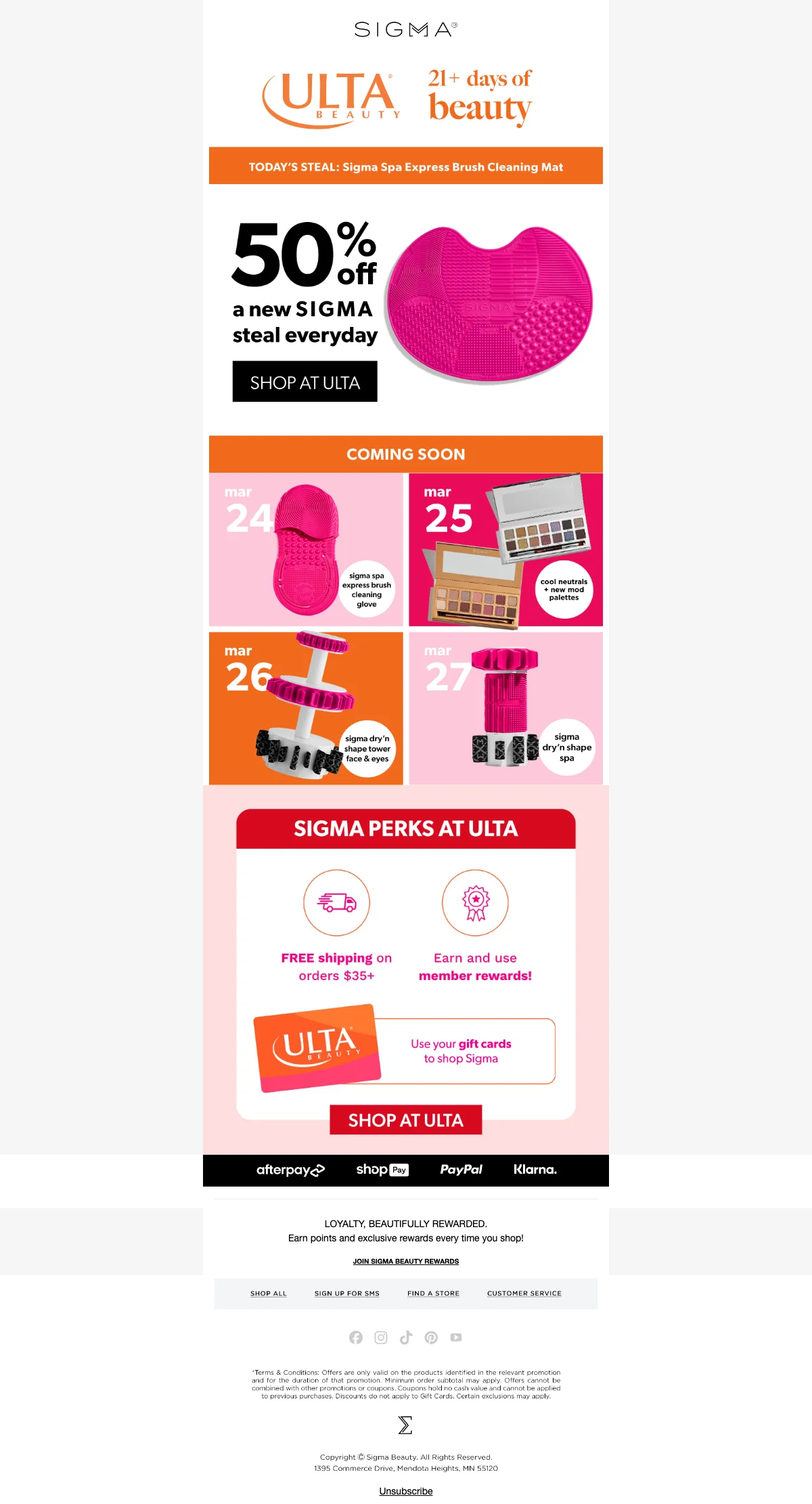The image size is (812, 1504).
Task: Open the Mar 26 dry'n shape tower tile
Action: (x=306, y=708)
